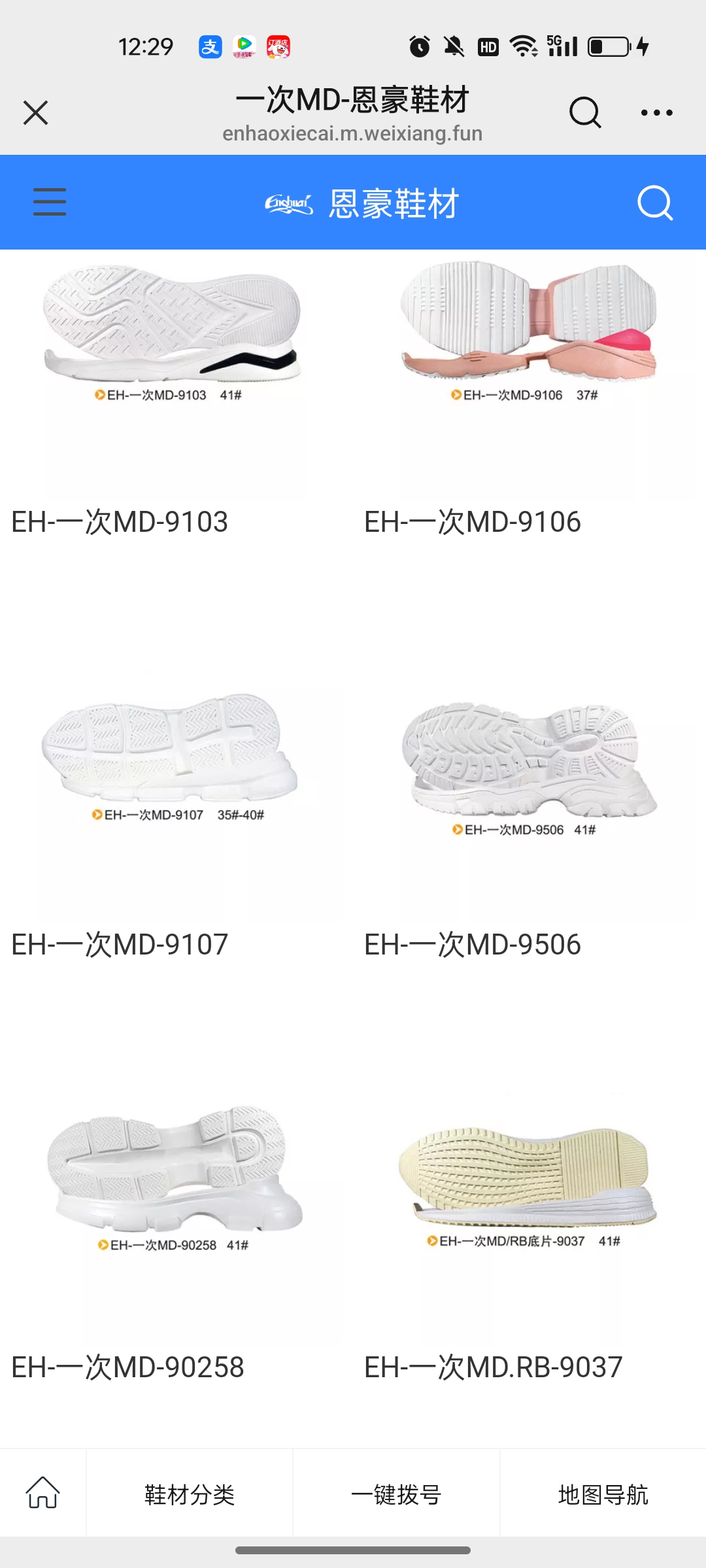Tap the browser search icon in title bar
Screen dimensions: 706x1568
pos(584,112)
